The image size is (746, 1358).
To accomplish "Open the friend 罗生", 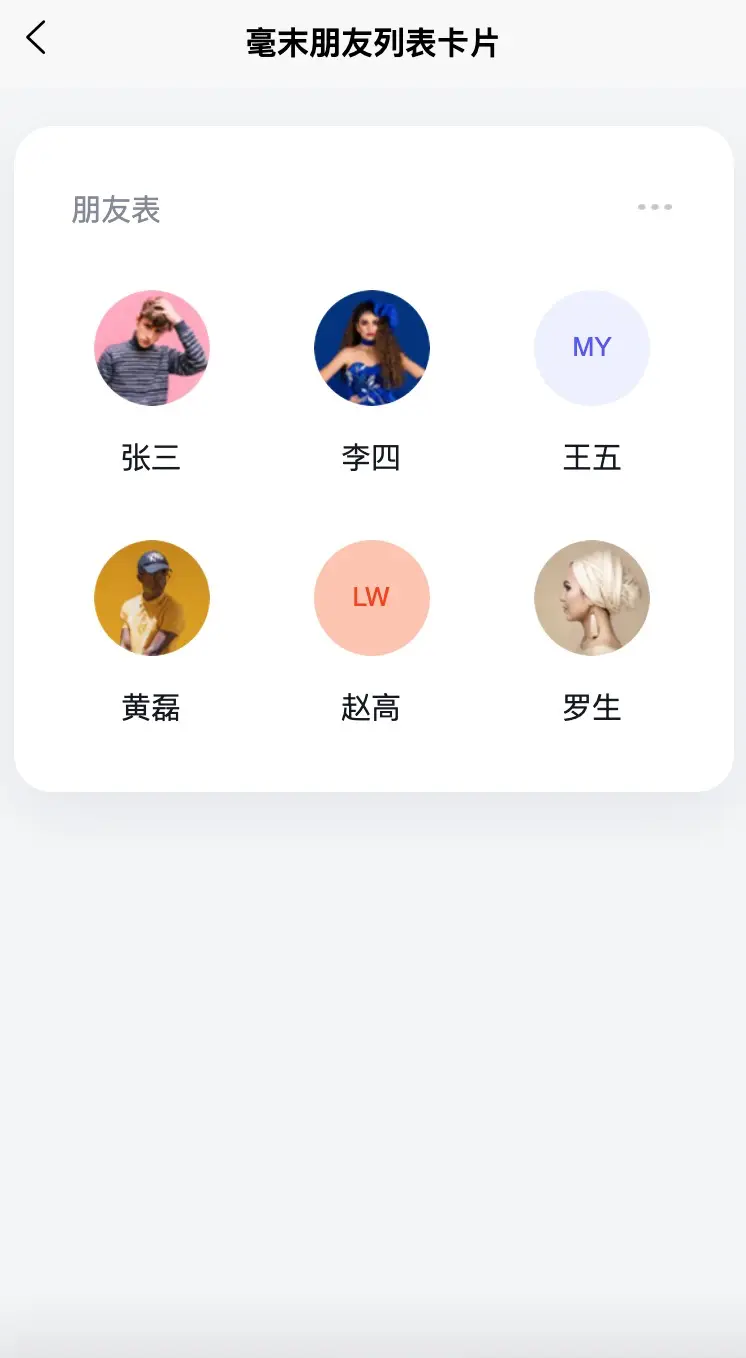I will 592,598.
